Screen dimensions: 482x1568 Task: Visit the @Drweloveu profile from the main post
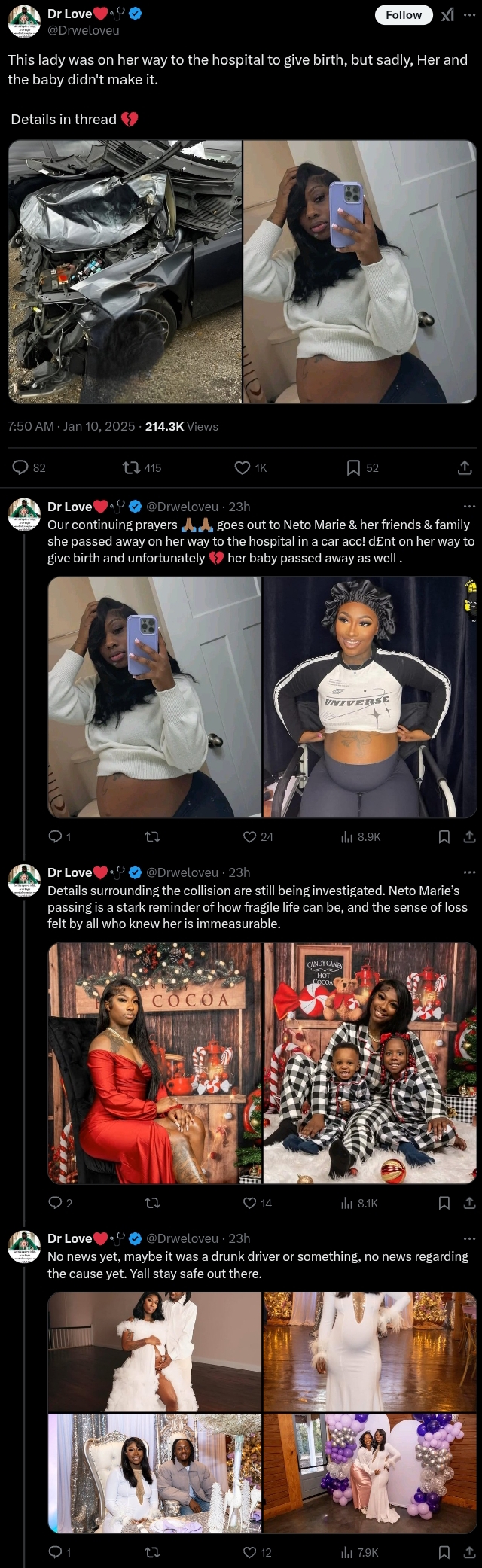pyautogui.click(x=83, y=30)
